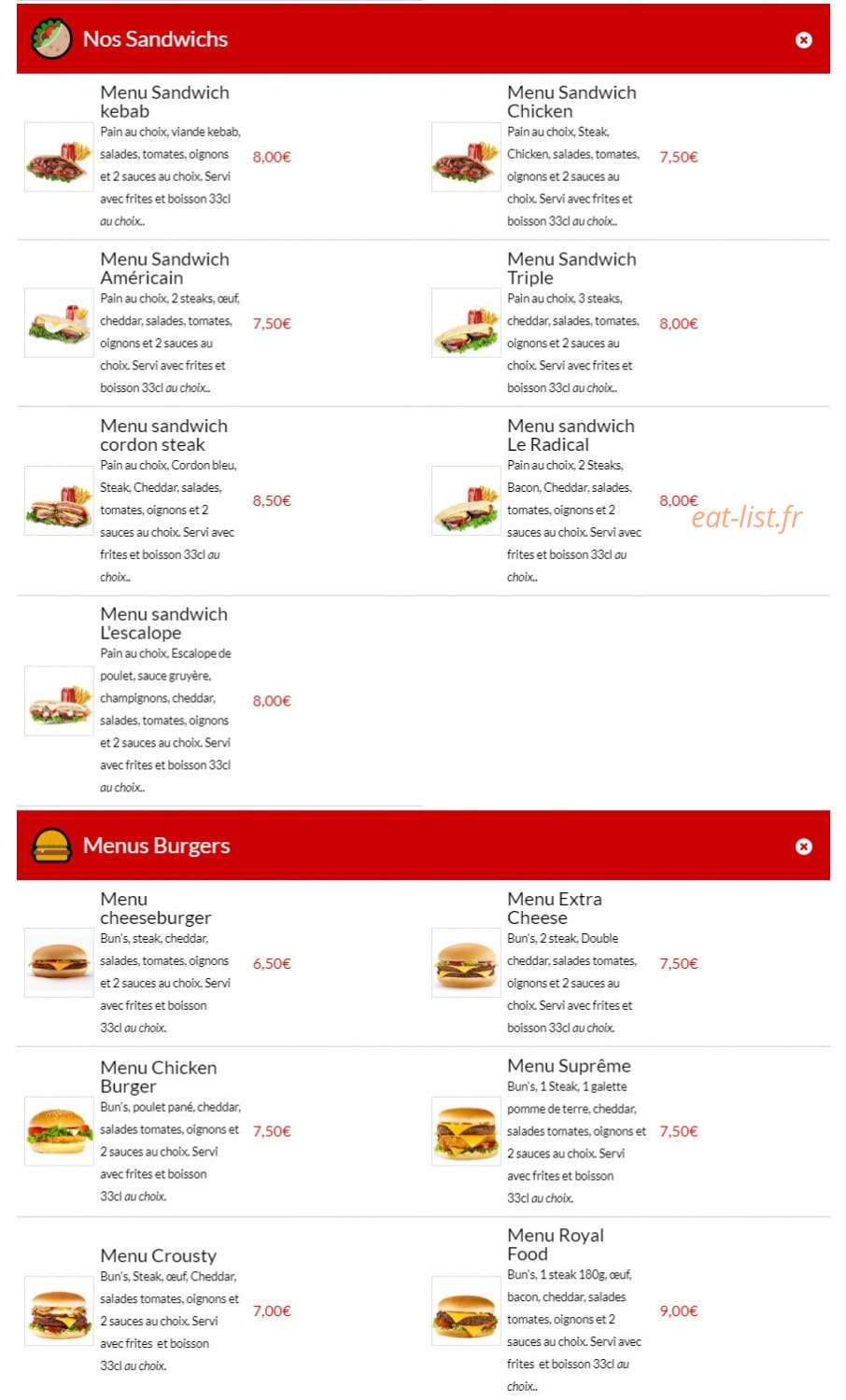Open Menu Sandwich Triple item

(571, 269)
